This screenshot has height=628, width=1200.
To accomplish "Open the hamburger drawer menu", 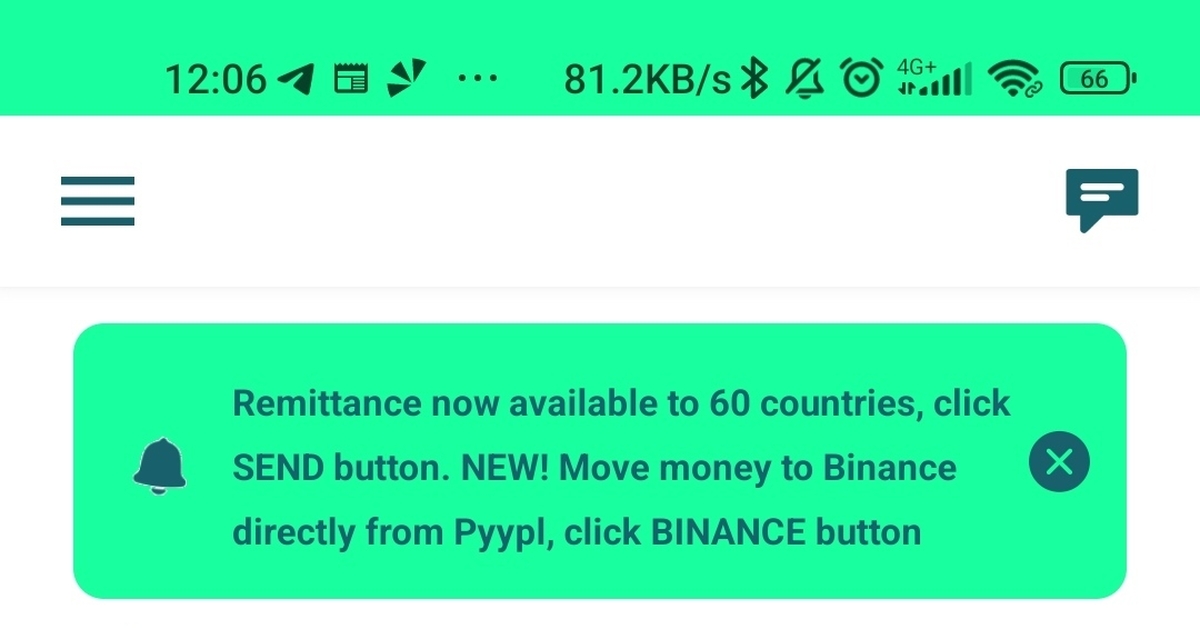I will [x=97, y=201].
